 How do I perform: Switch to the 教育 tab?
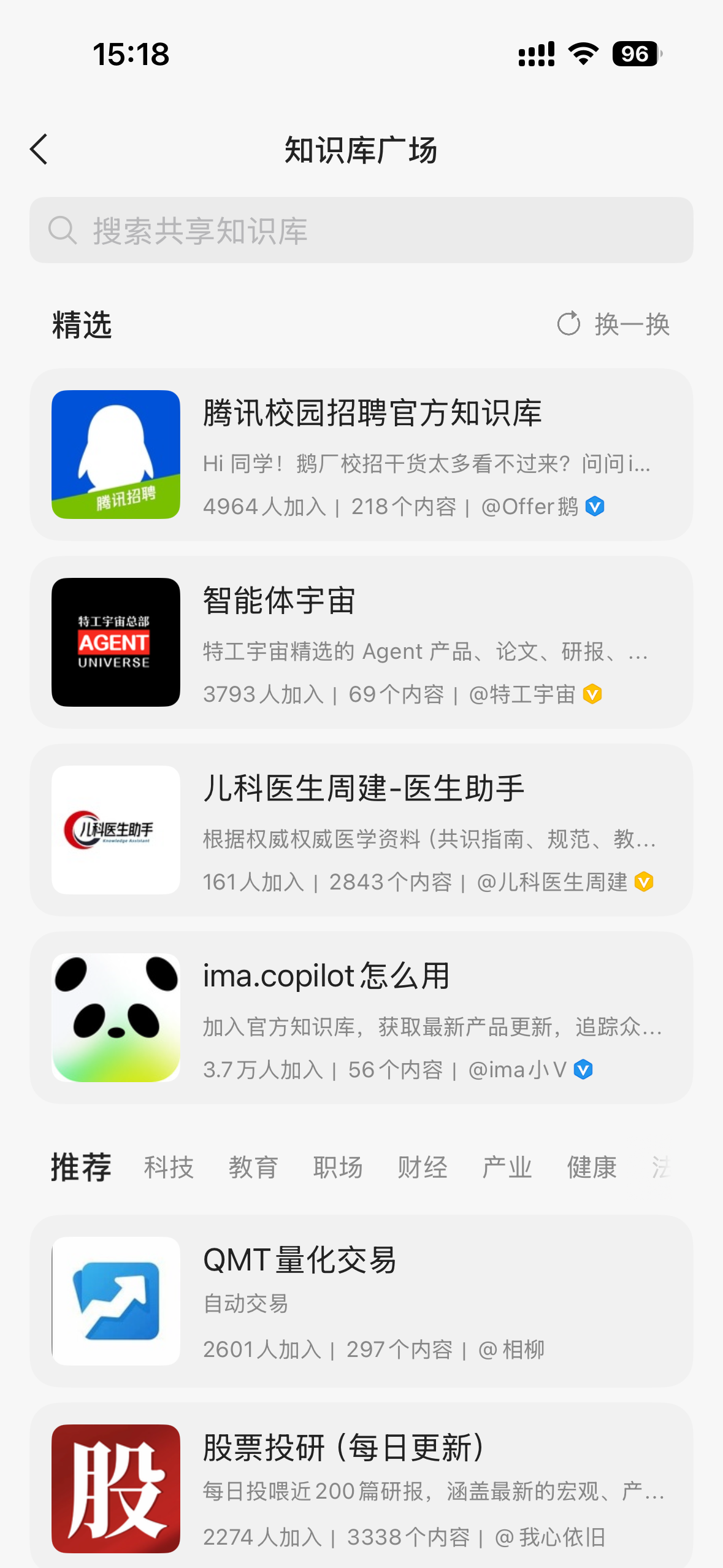[x=253, y=1167]
